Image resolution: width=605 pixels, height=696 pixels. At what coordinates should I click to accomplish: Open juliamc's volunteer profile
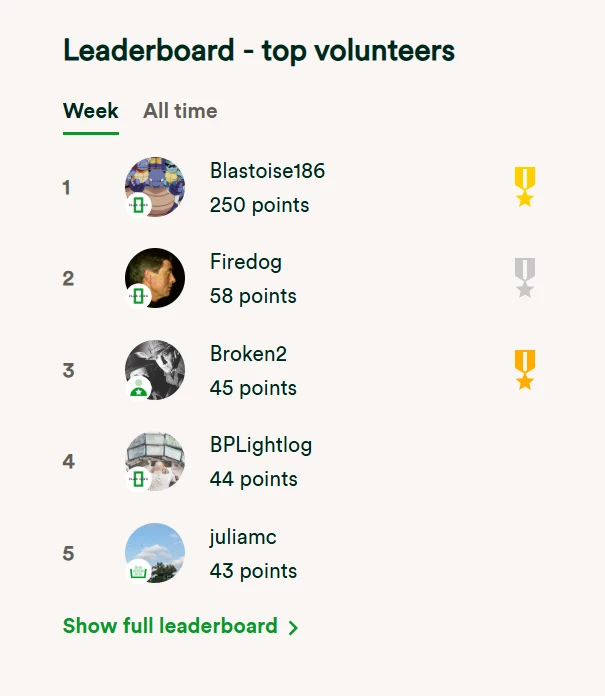coord(243,537)
